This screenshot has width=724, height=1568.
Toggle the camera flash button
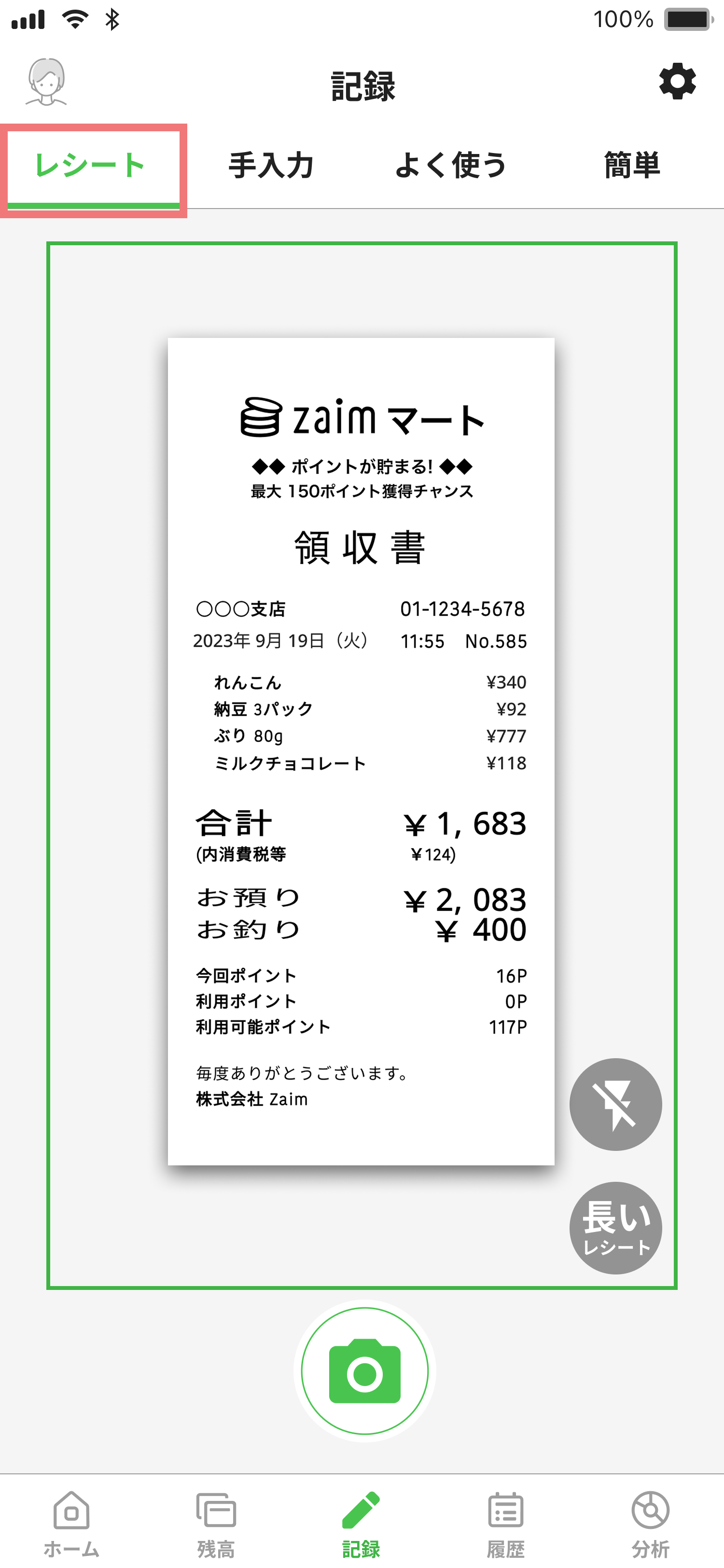[615, 1104]
